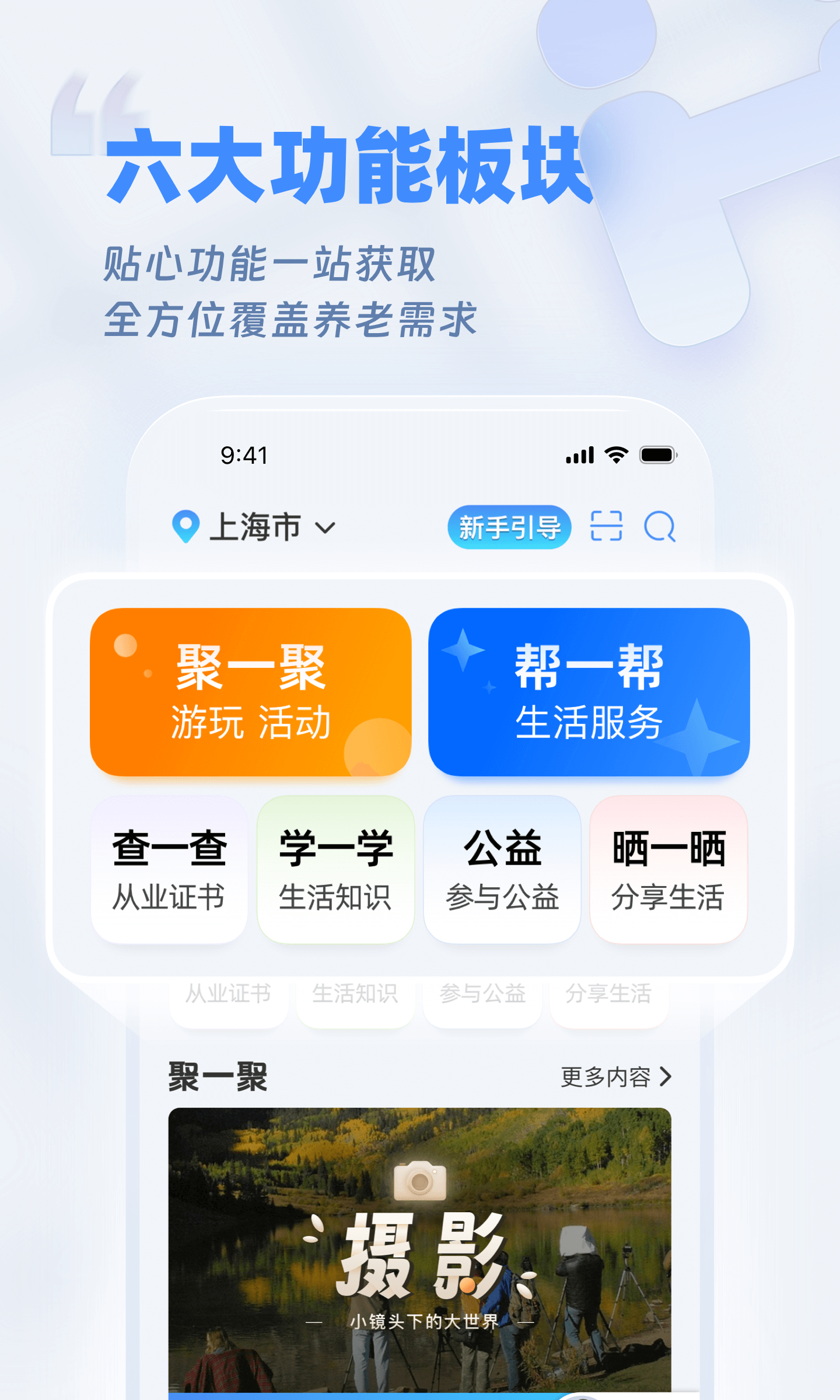Tap the 新手引导 button
Image resolution: width=840 pixels, height=1400 pixels.
(509, 527)
